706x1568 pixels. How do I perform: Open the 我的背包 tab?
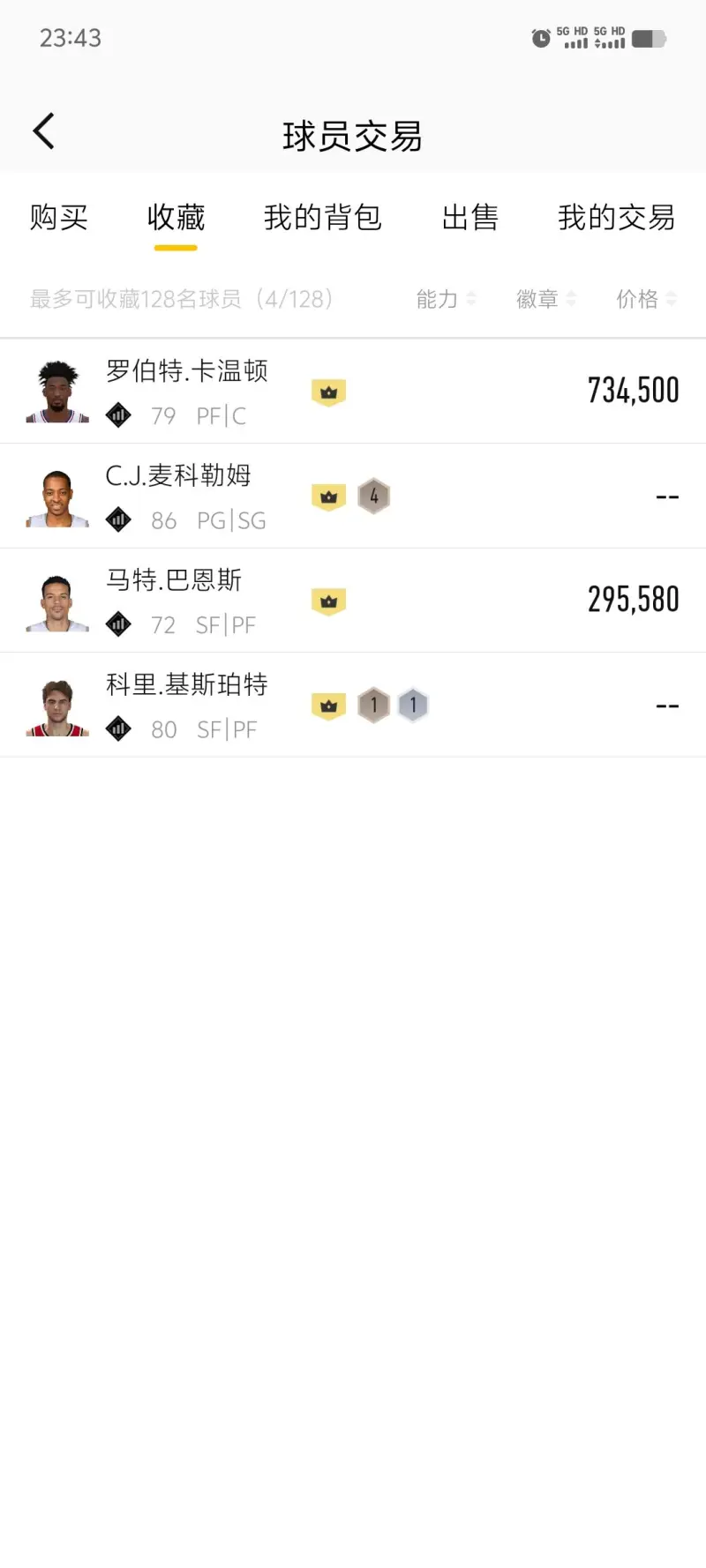point(322,217)
